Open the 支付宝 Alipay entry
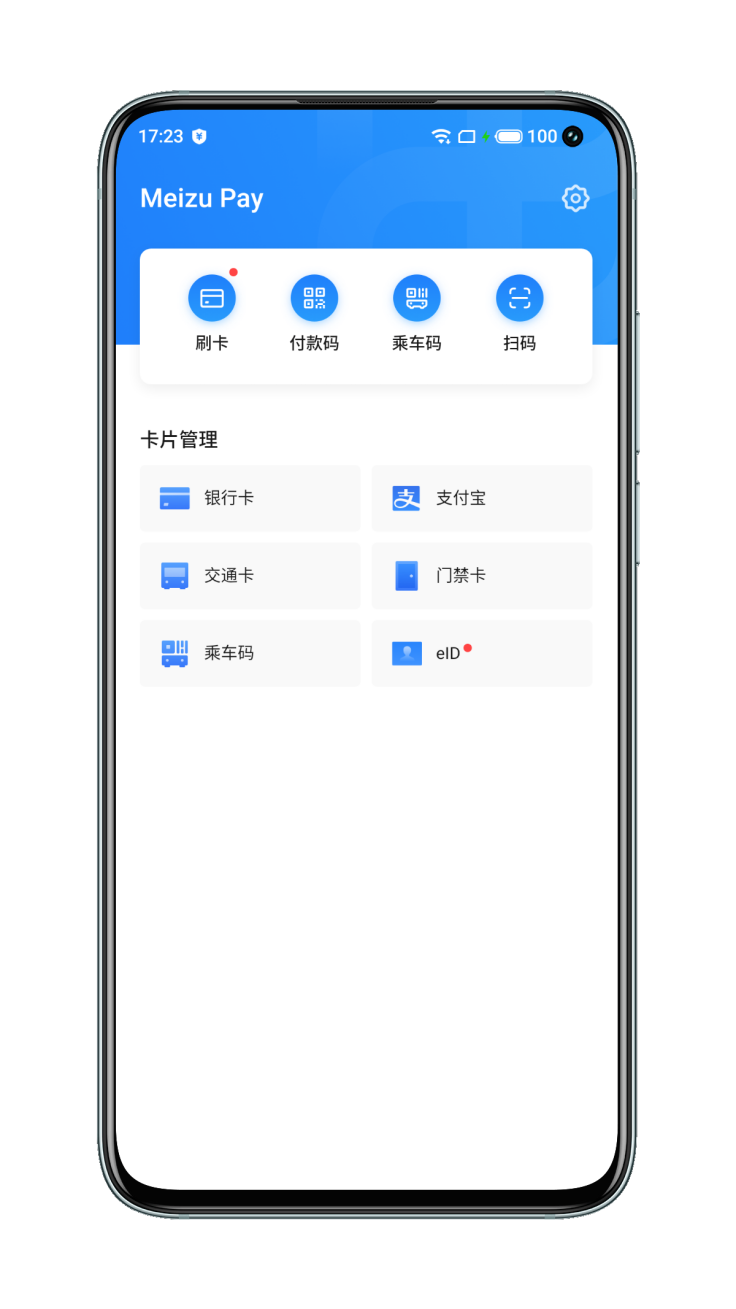This screenshot has width=736, height=1309. tap(481, 498)
